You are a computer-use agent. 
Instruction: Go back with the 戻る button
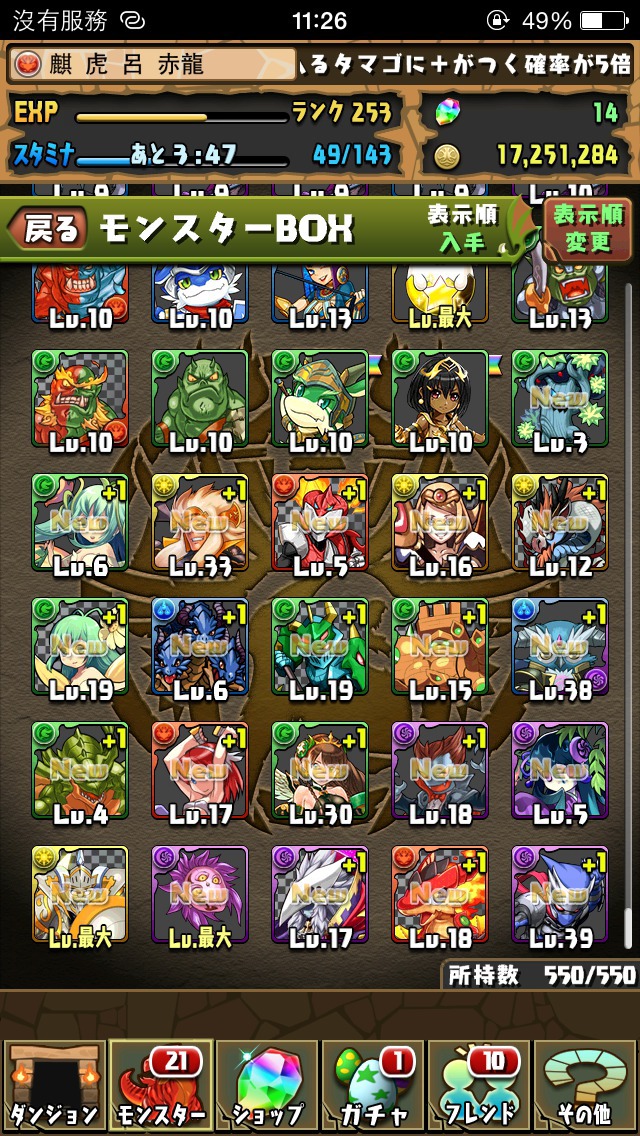46,230
